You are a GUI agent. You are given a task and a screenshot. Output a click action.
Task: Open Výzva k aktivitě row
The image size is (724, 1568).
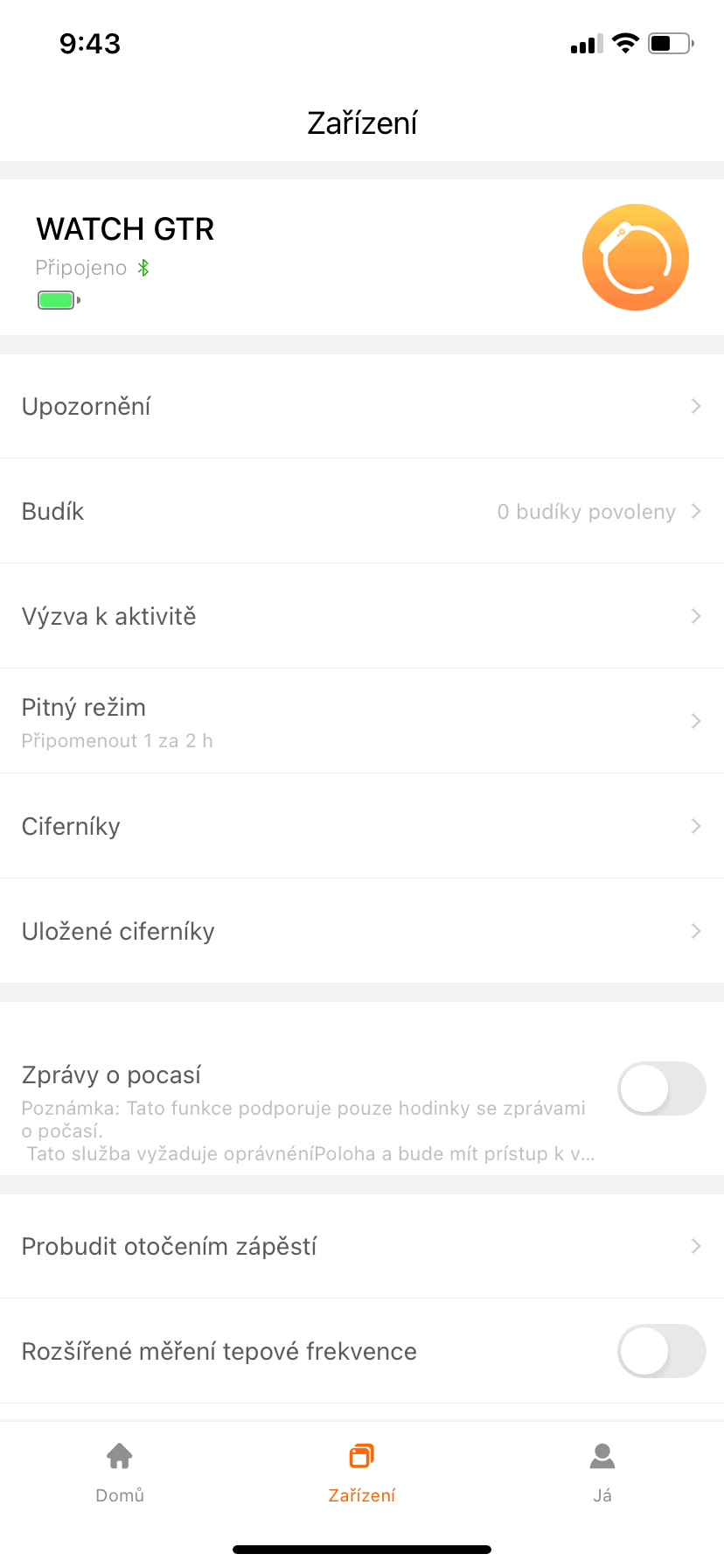point(362,616)
